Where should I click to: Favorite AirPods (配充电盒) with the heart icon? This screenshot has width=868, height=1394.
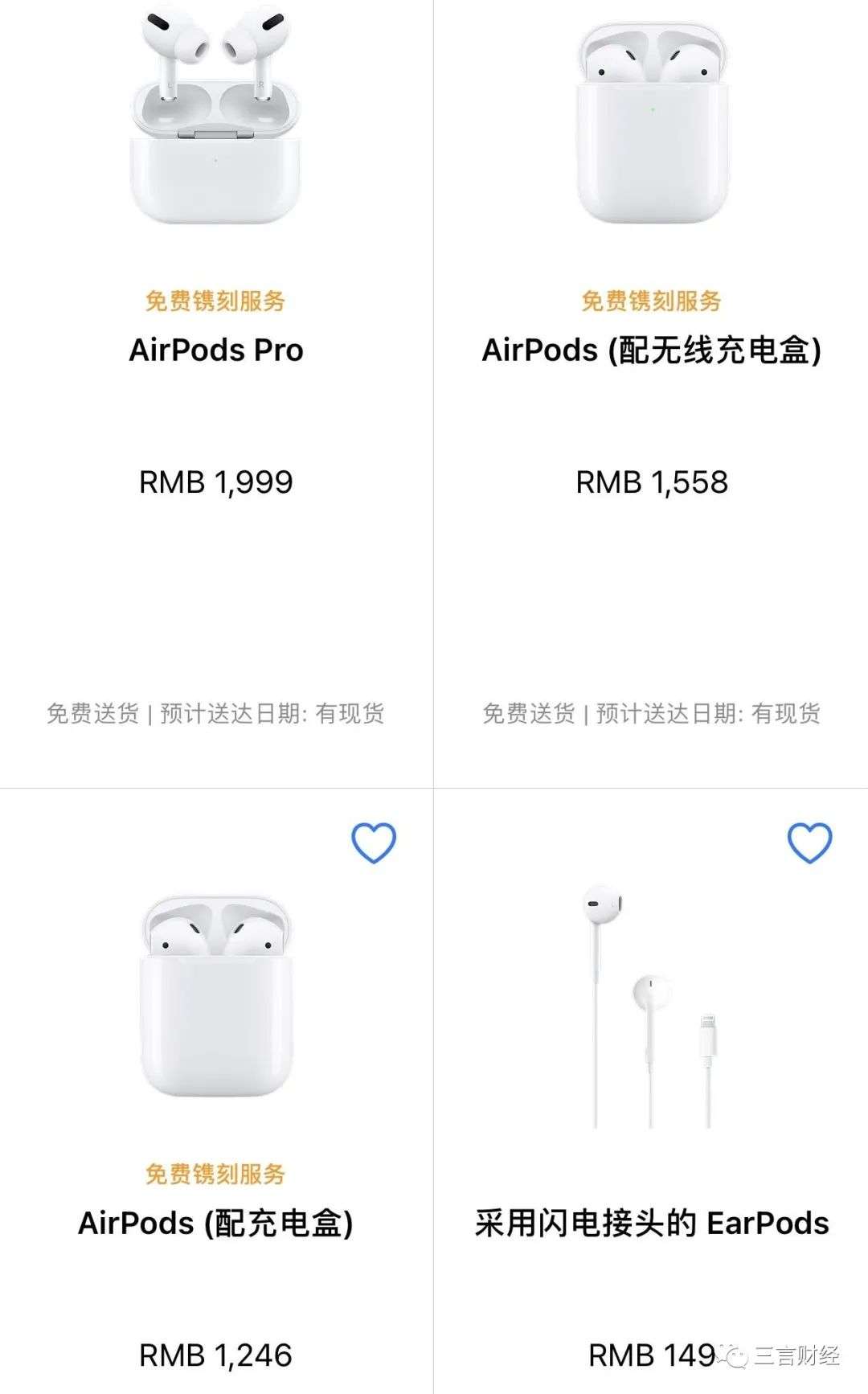click(374, 843)
